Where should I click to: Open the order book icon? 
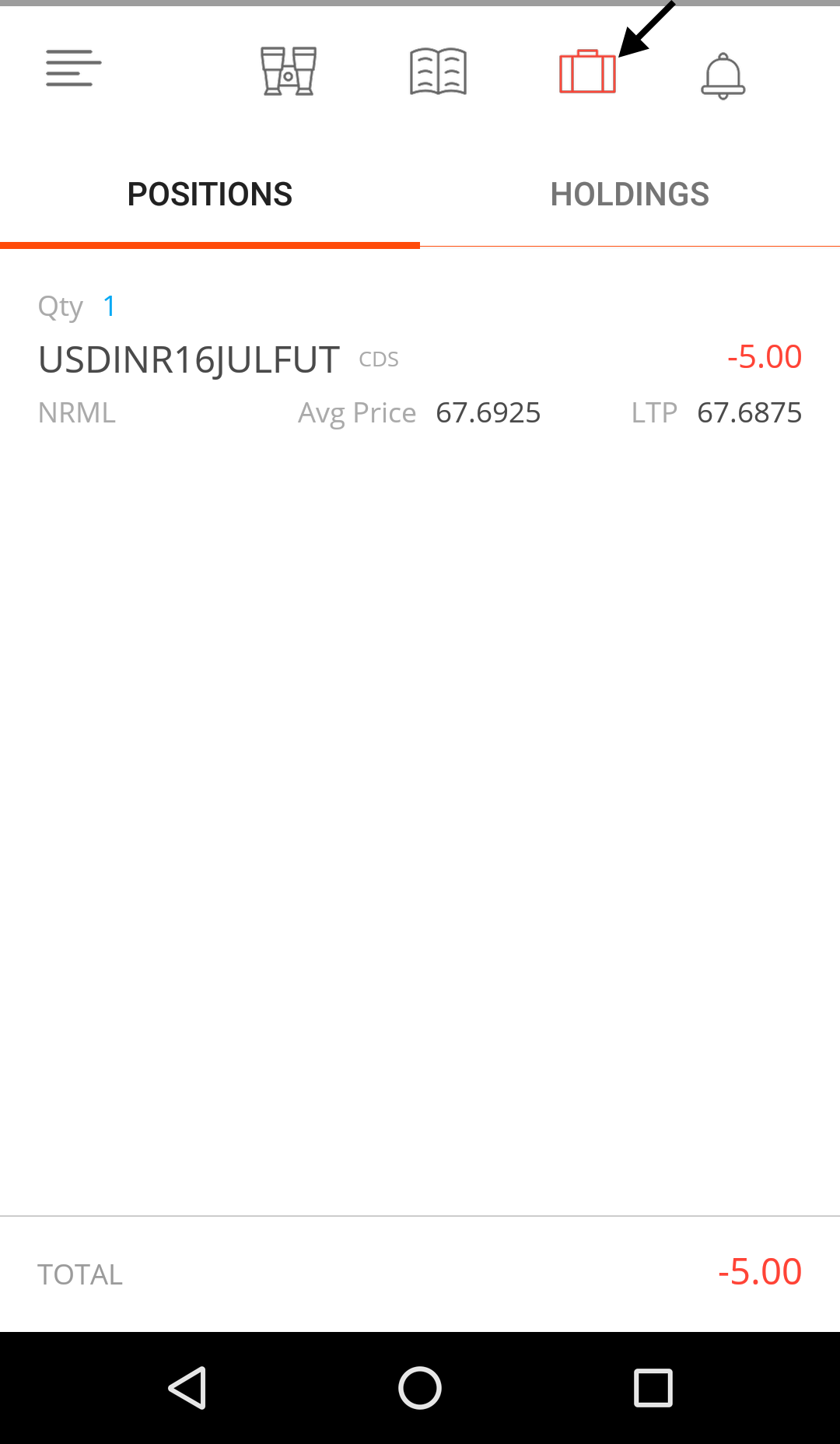pos(438,71)
